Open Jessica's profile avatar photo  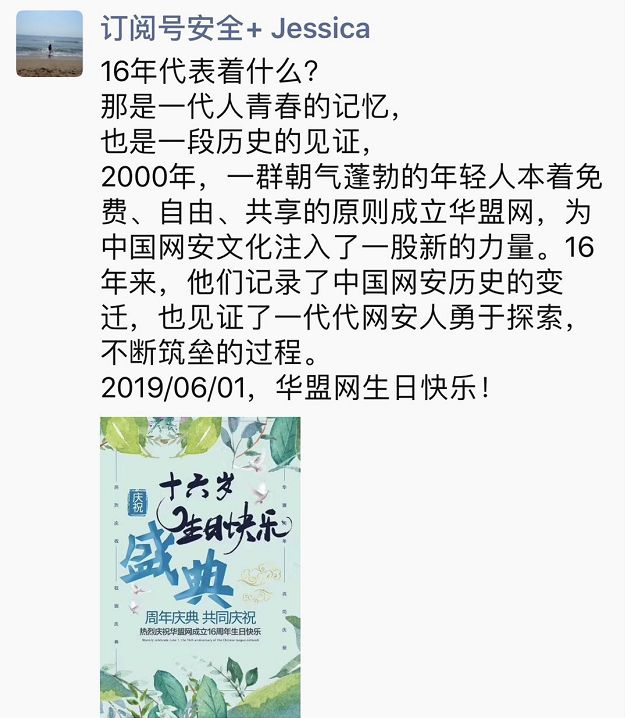[49, 44]
